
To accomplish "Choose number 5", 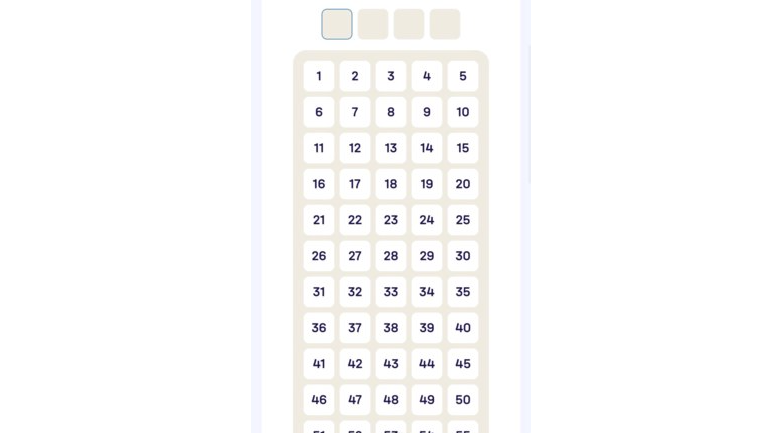I will pos(463,76).
